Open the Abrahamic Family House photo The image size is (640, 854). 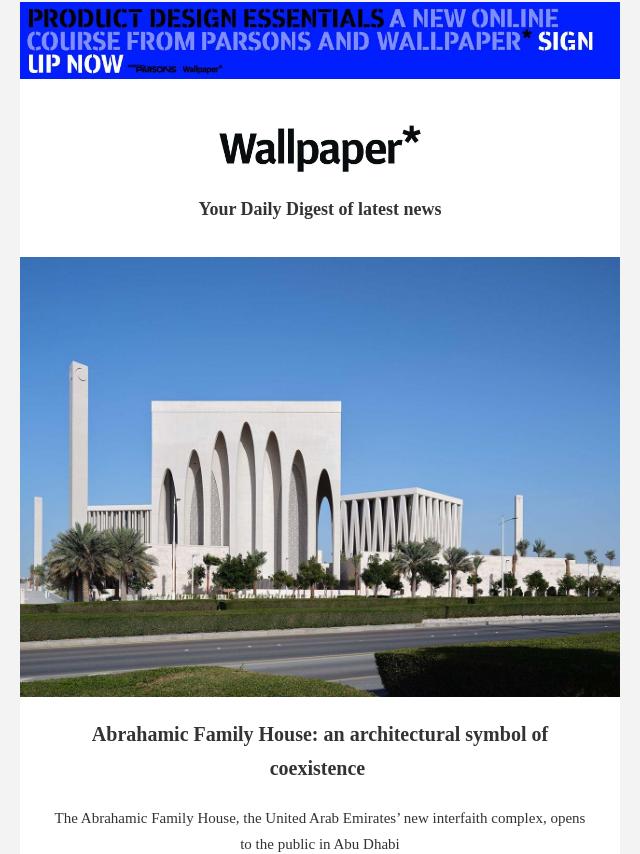(x=320, y=476)
